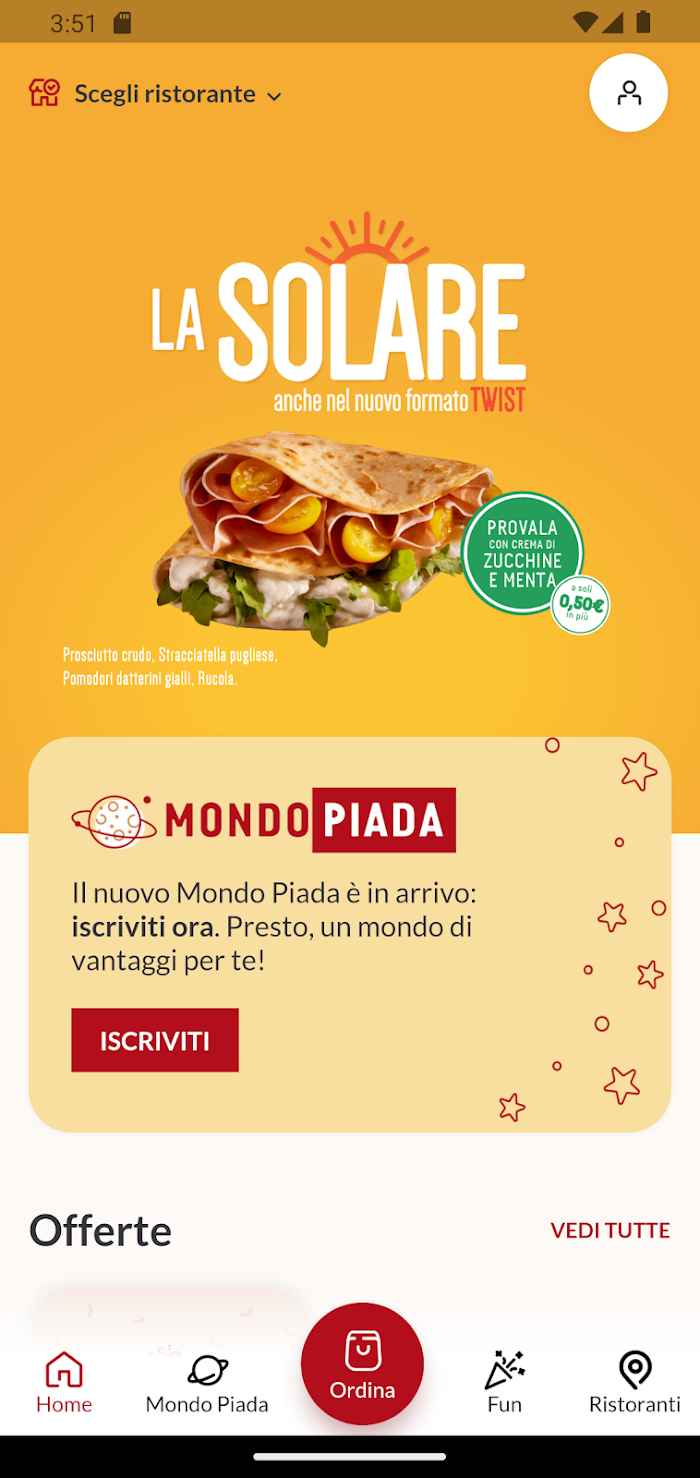Viewport: 700px width, 1478px height.
Task: Open VEDI TUTTE offers link
Action: click(610, 1230)
